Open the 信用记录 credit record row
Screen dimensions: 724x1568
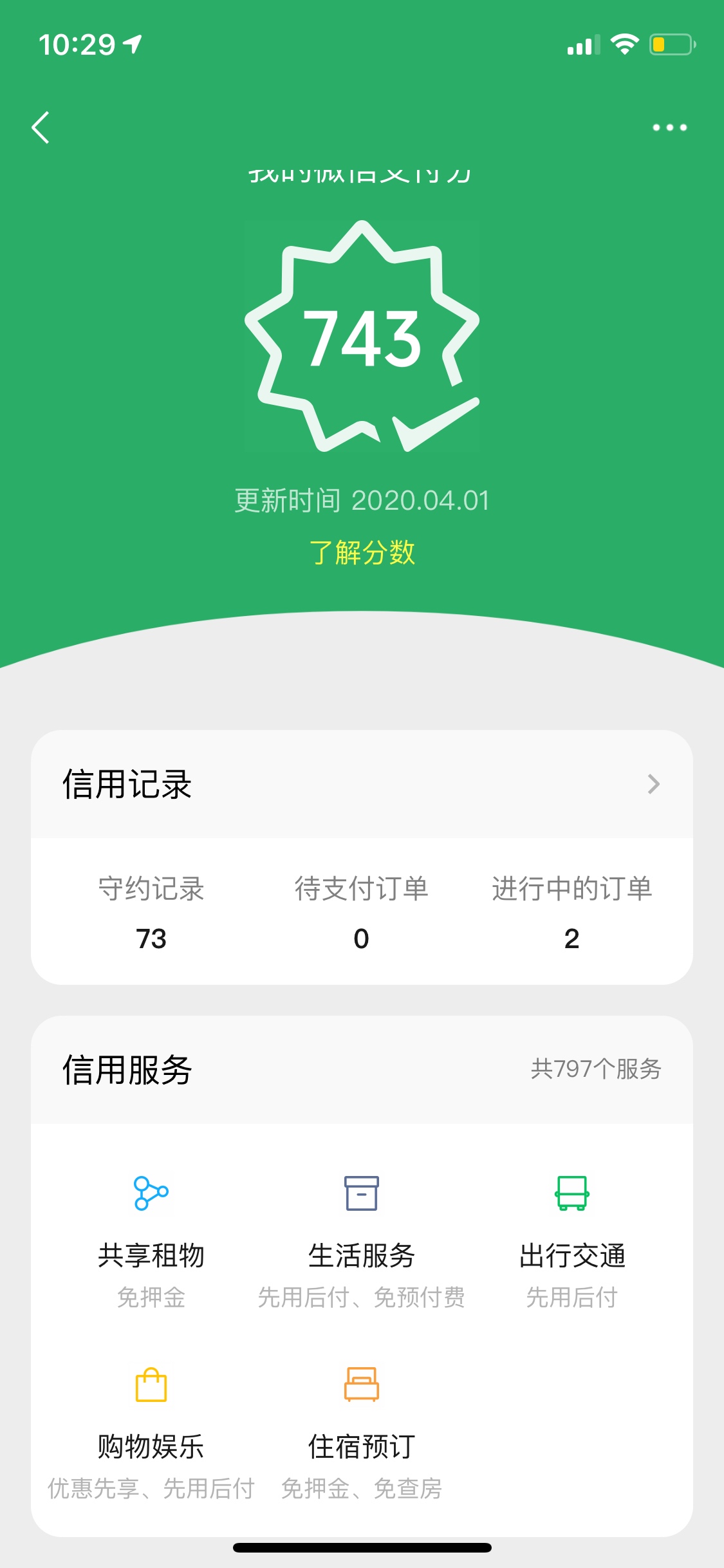362,784
